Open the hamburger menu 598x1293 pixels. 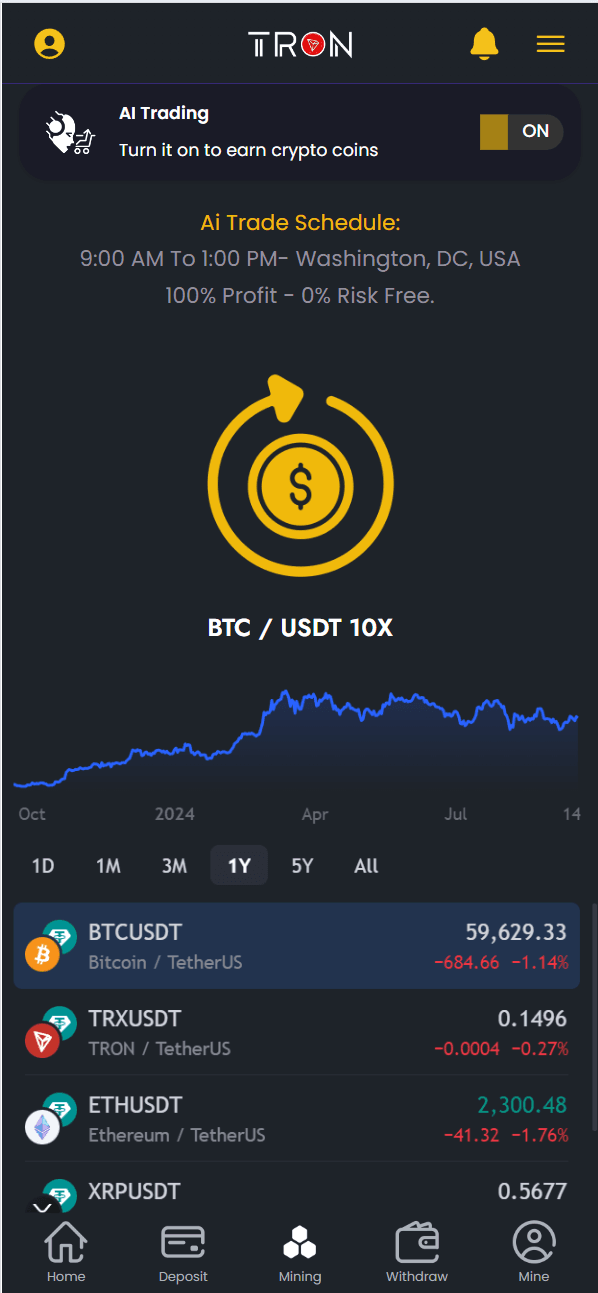click(550, 44)
